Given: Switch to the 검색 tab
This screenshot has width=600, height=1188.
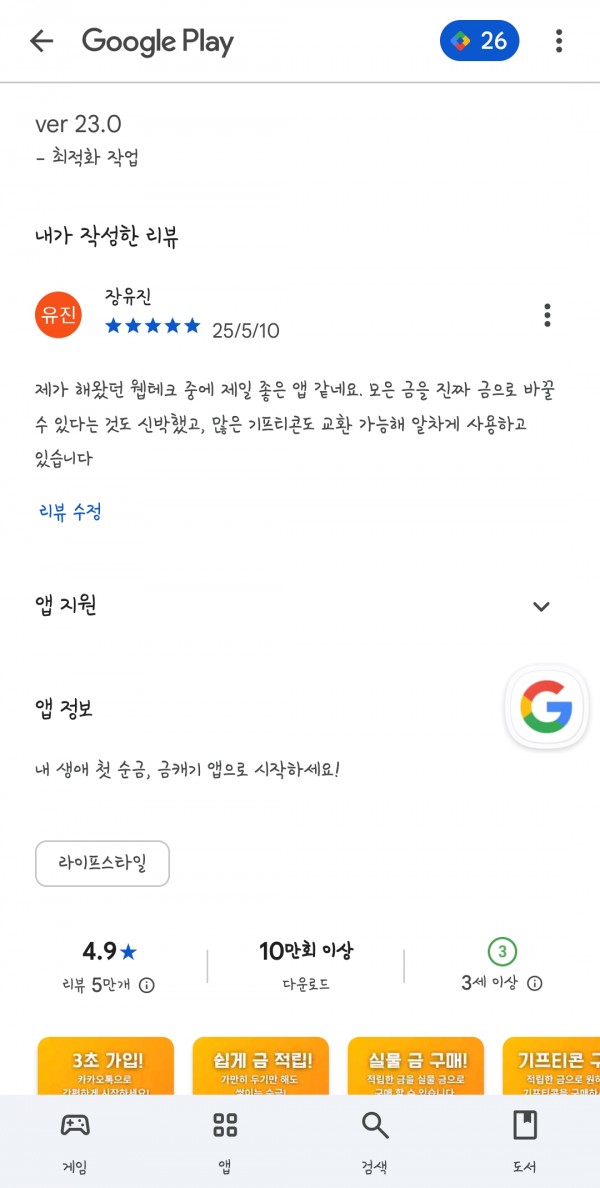Looking at the screenshot, I should (375, 1141).
